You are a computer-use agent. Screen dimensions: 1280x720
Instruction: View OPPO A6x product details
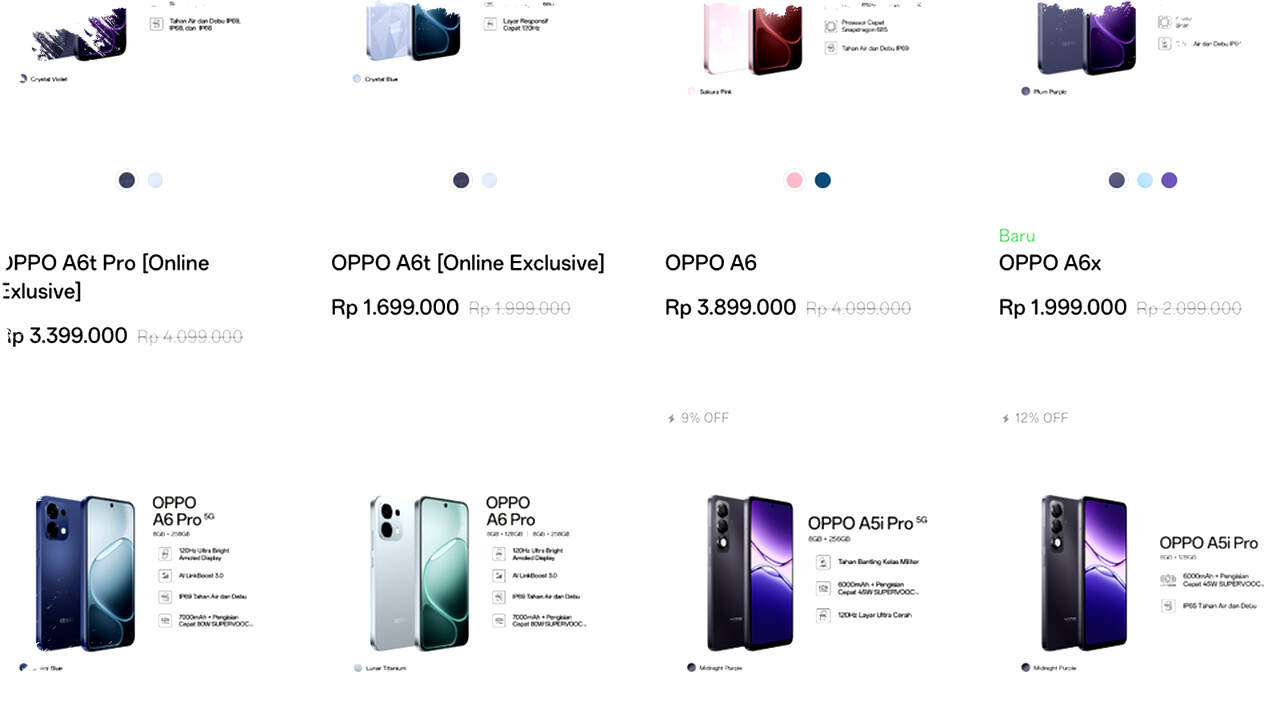point(1049,263)
